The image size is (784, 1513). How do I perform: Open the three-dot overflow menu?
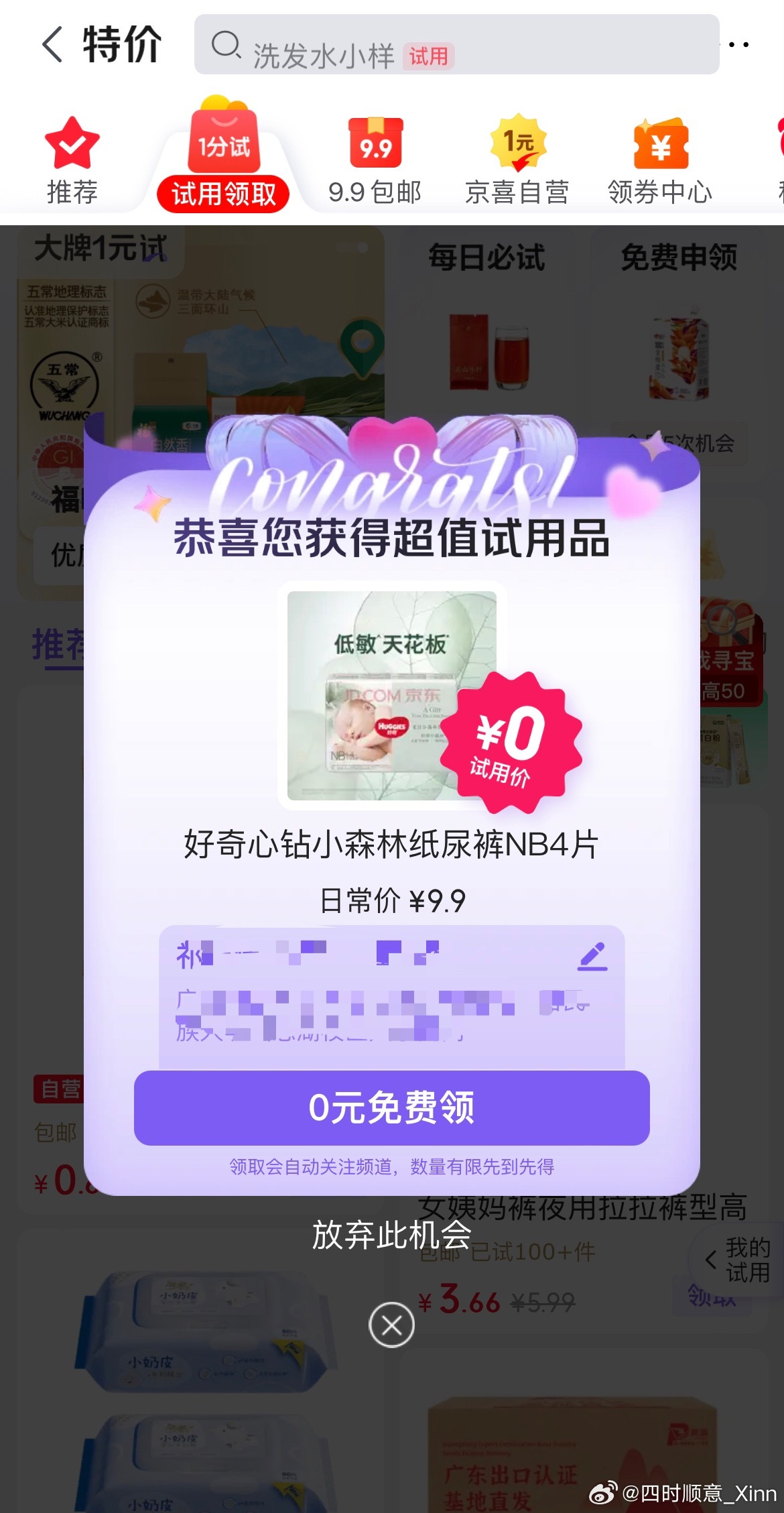click(x=738, y=45)
